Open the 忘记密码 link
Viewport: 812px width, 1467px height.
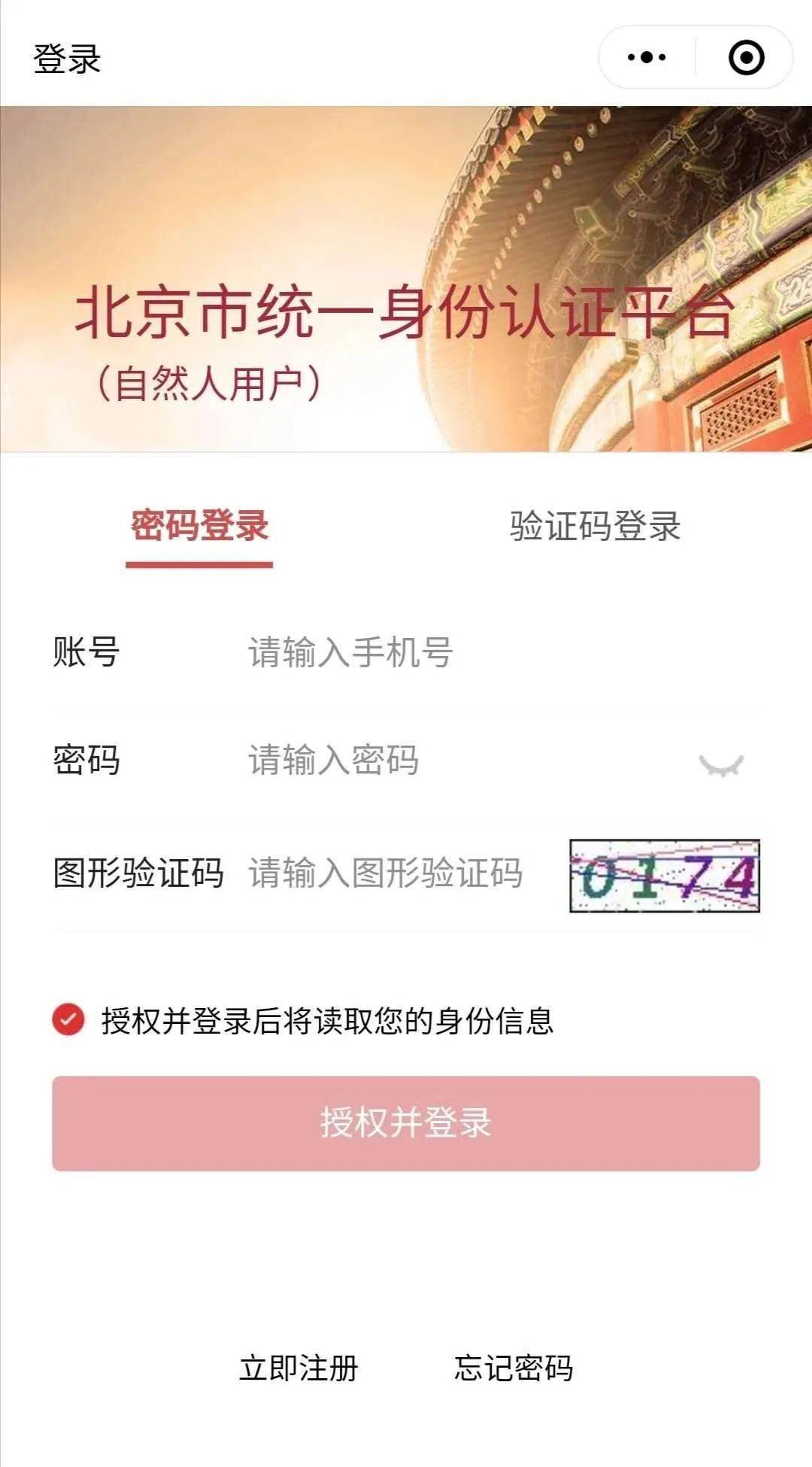click(x=514, y=1368)
